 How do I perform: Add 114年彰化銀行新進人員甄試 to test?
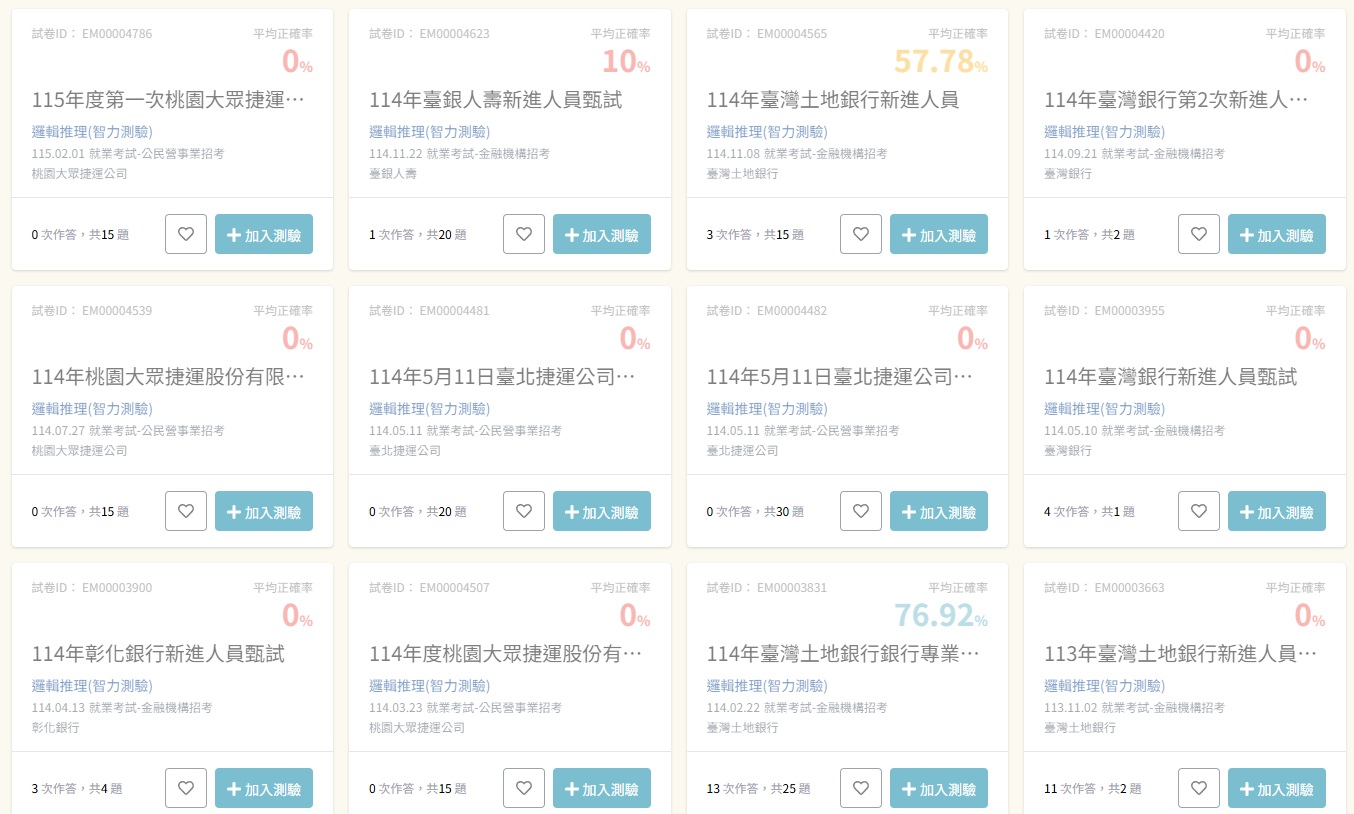[x=263, y=788]
